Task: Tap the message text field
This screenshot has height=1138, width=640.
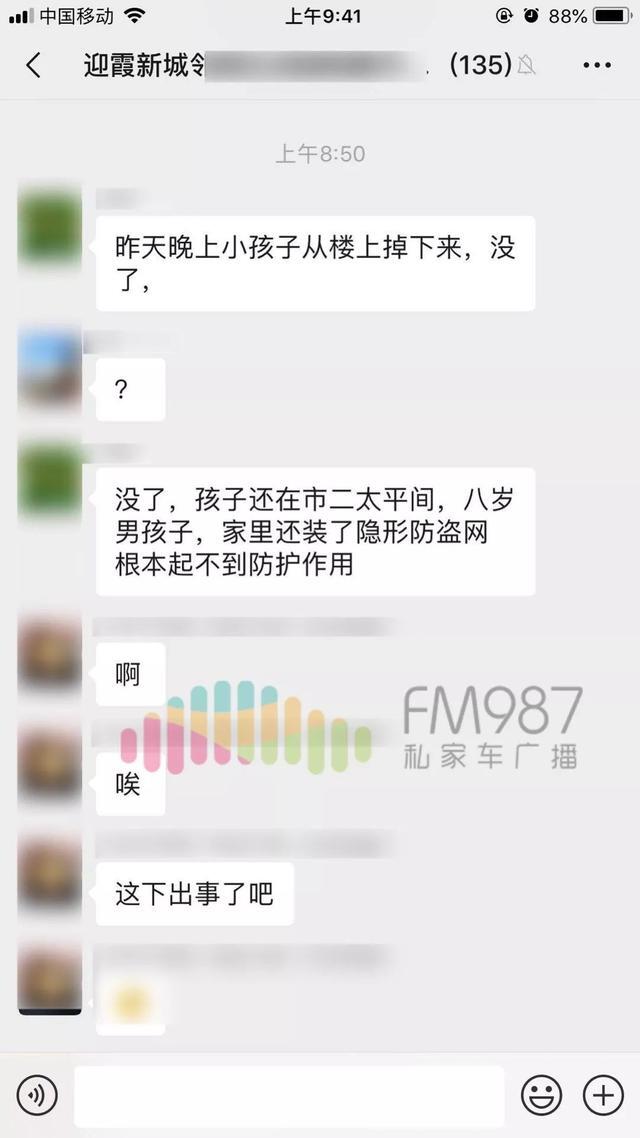Action: tap(289, 1096)
